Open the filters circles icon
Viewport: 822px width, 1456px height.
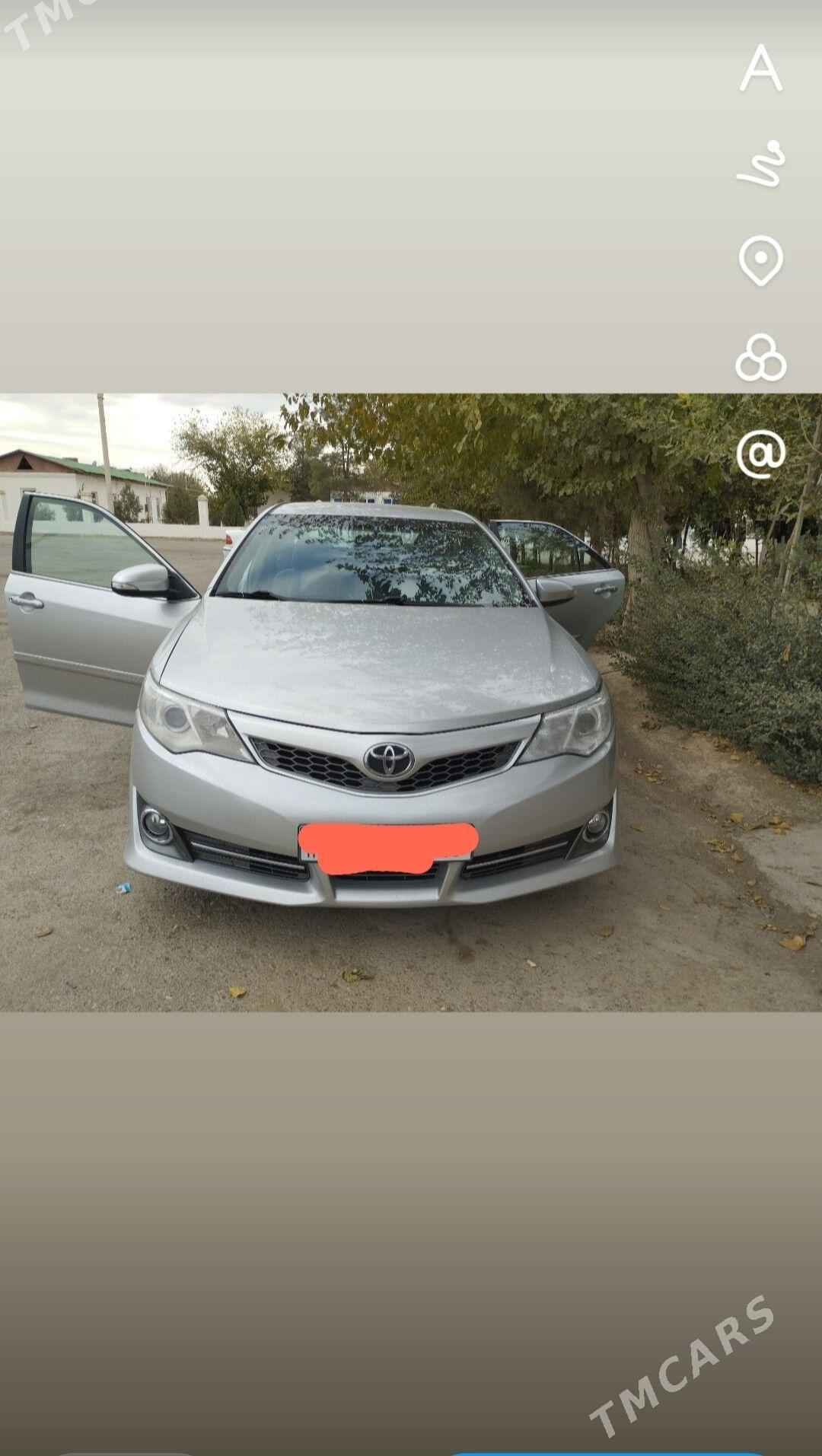761,358
